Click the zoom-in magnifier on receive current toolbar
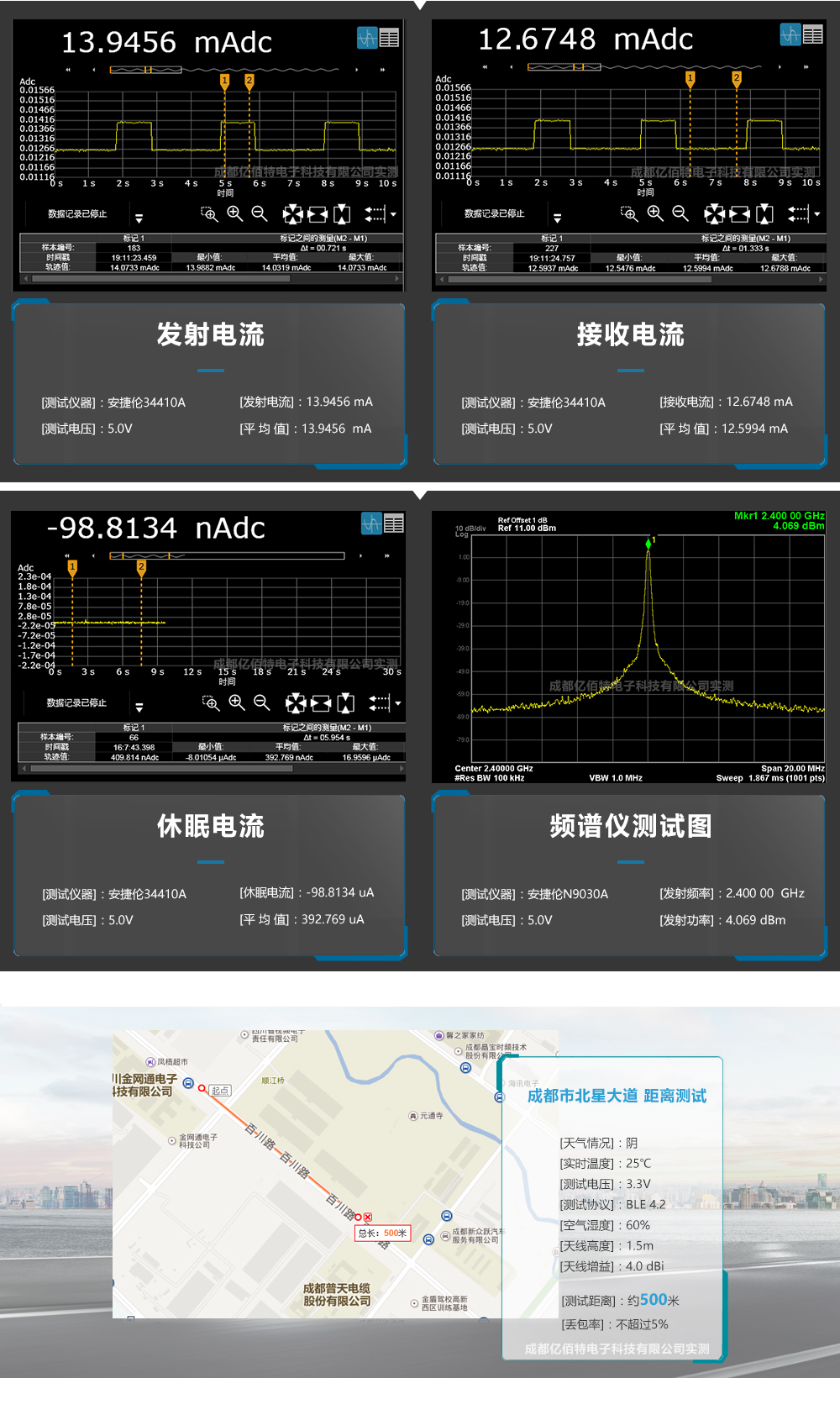The height and width of the screenshot is (1415, 840). click(x=654, y=214)
